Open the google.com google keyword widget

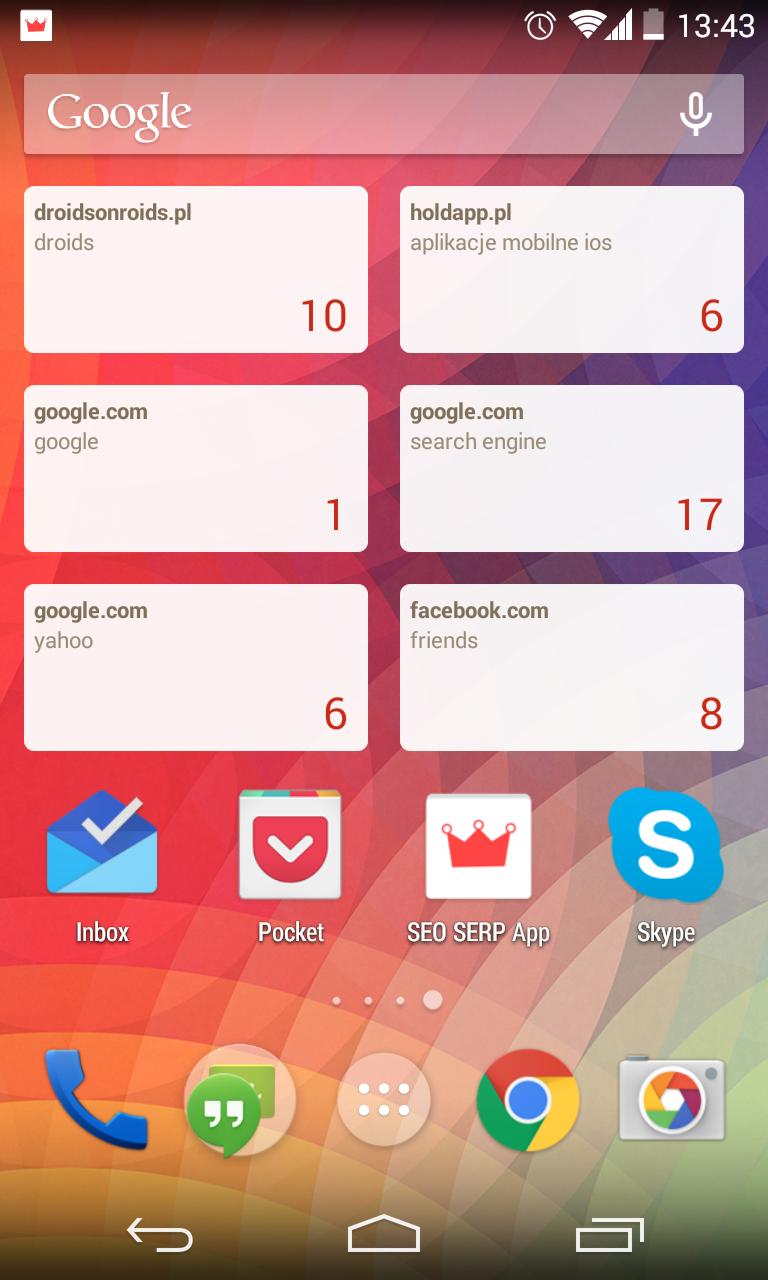pyautogui.click(x=196, y=468)
